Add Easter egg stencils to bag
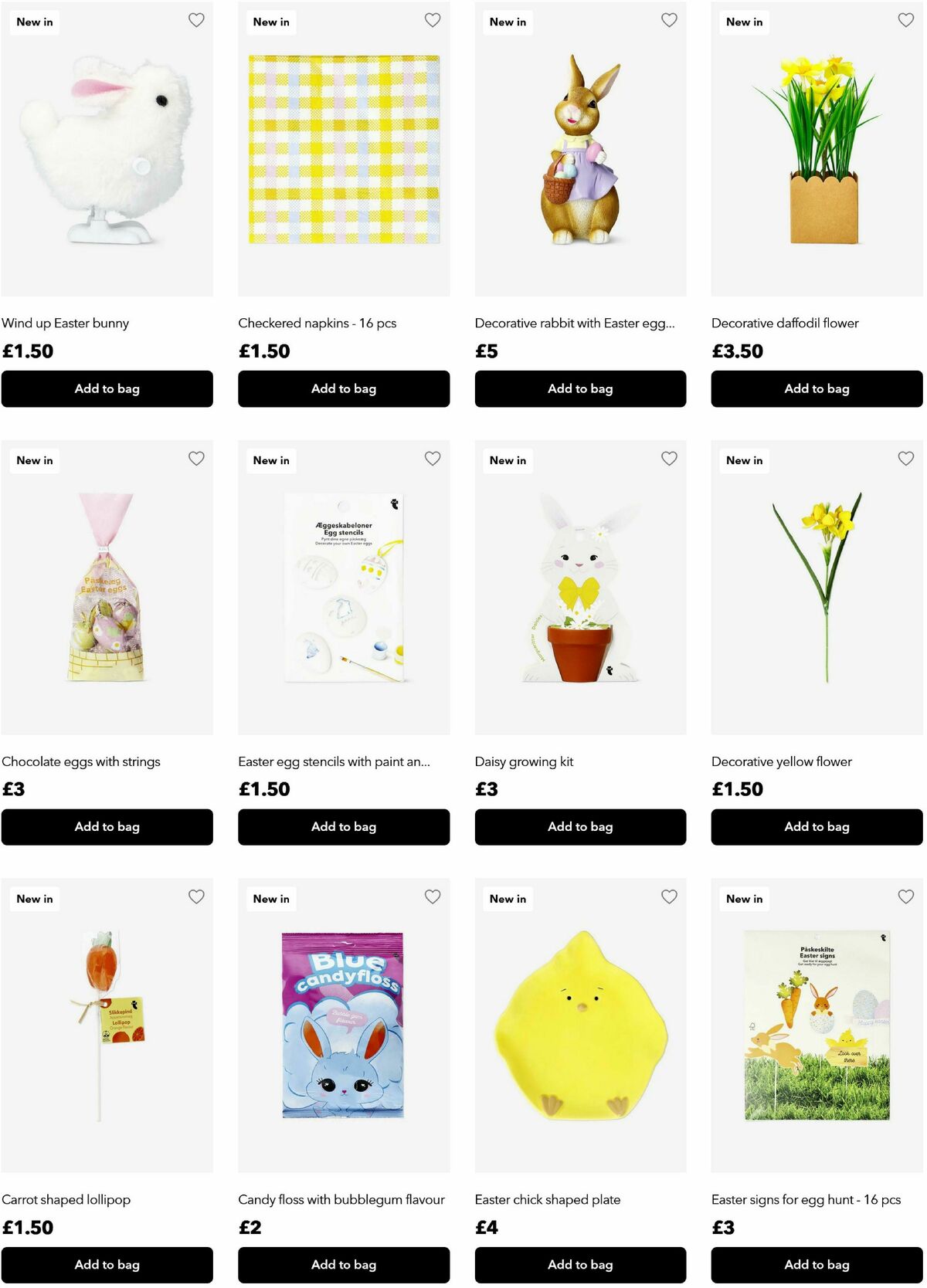927x1288 pixels. tap(344, 827)
